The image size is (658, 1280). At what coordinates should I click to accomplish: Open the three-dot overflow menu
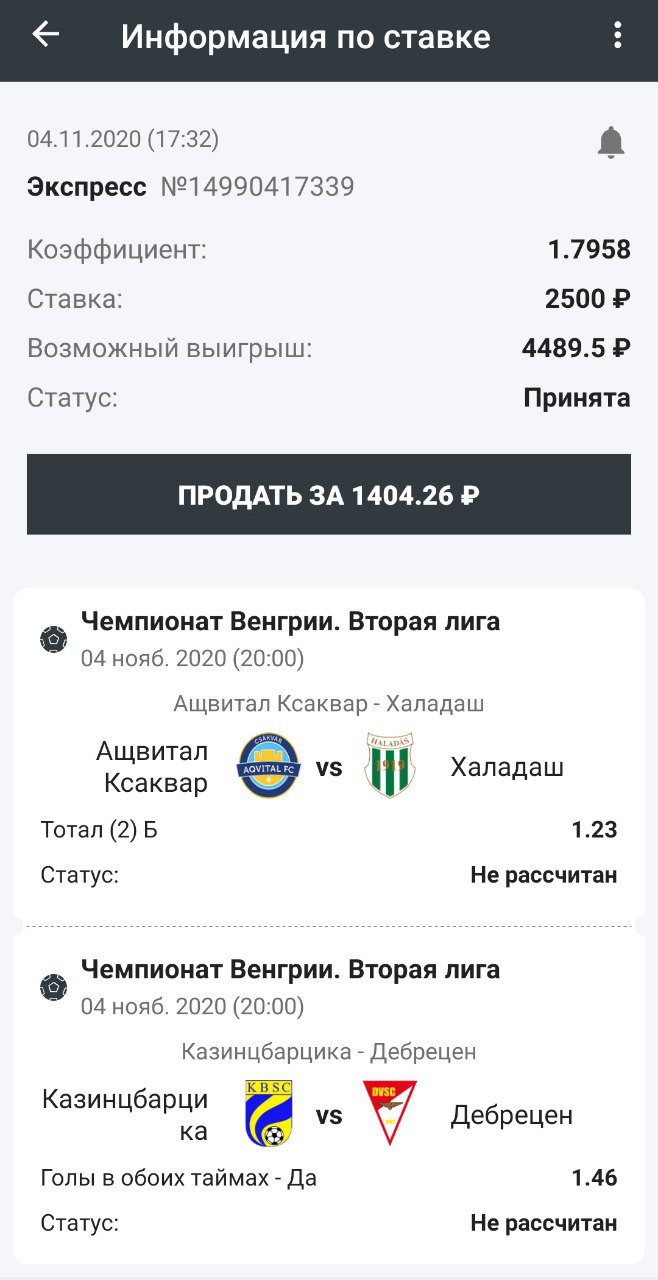[617, 36]
